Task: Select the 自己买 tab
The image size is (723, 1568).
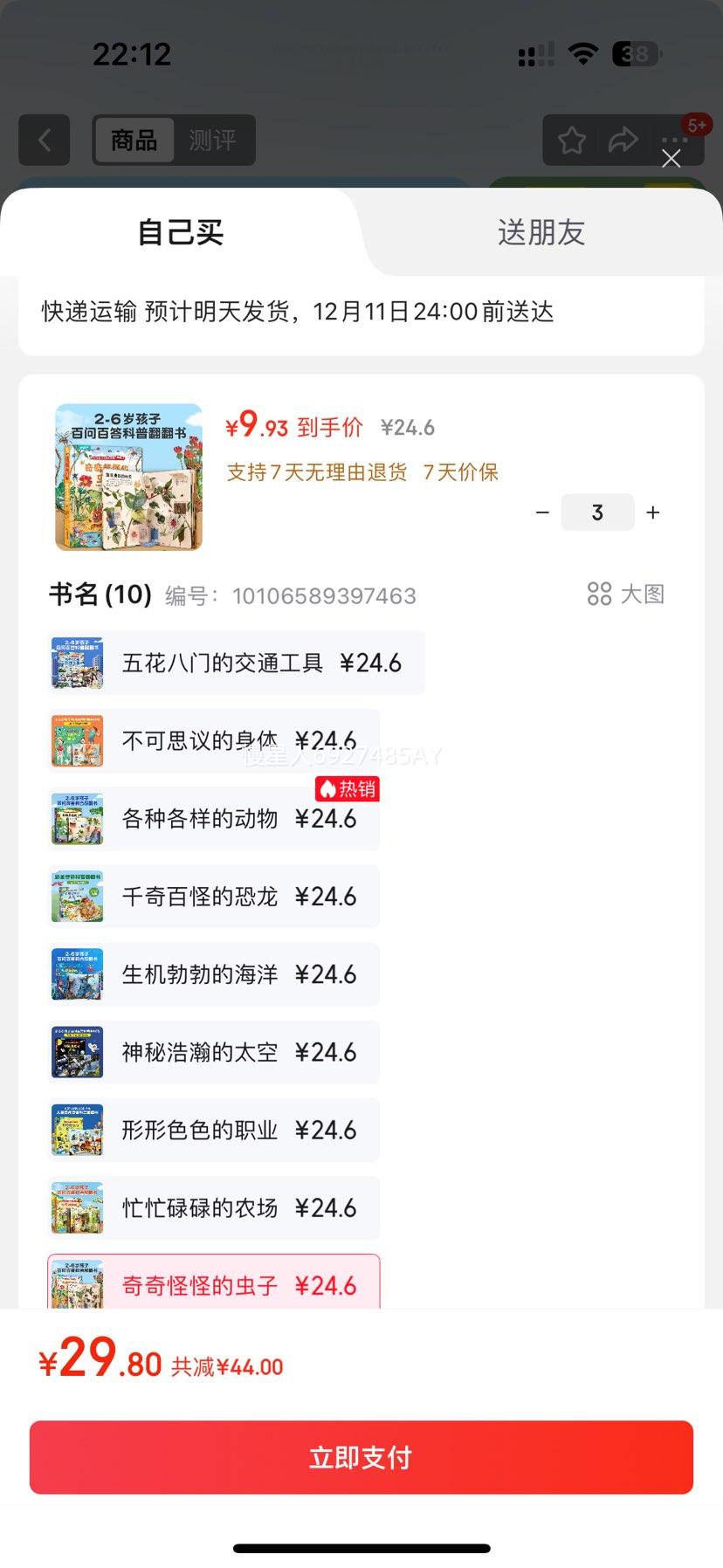Action: [181, 232]
